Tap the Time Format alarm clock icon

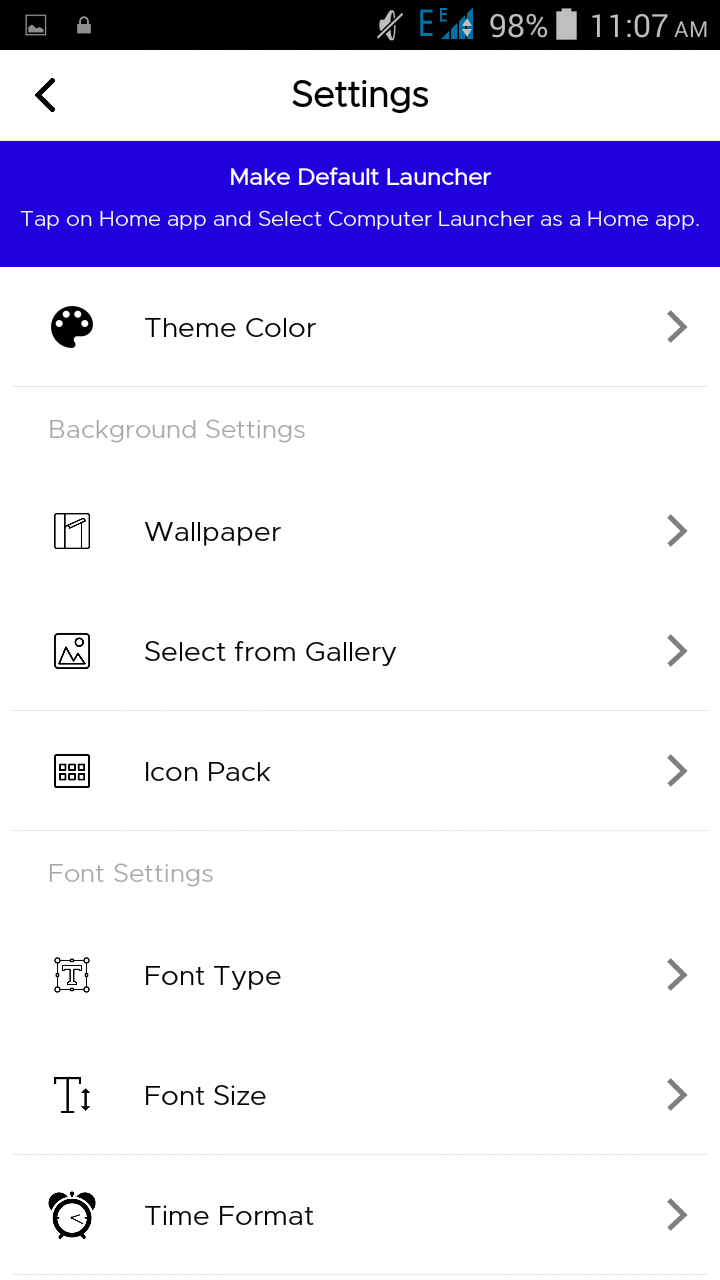point(71,1215)
